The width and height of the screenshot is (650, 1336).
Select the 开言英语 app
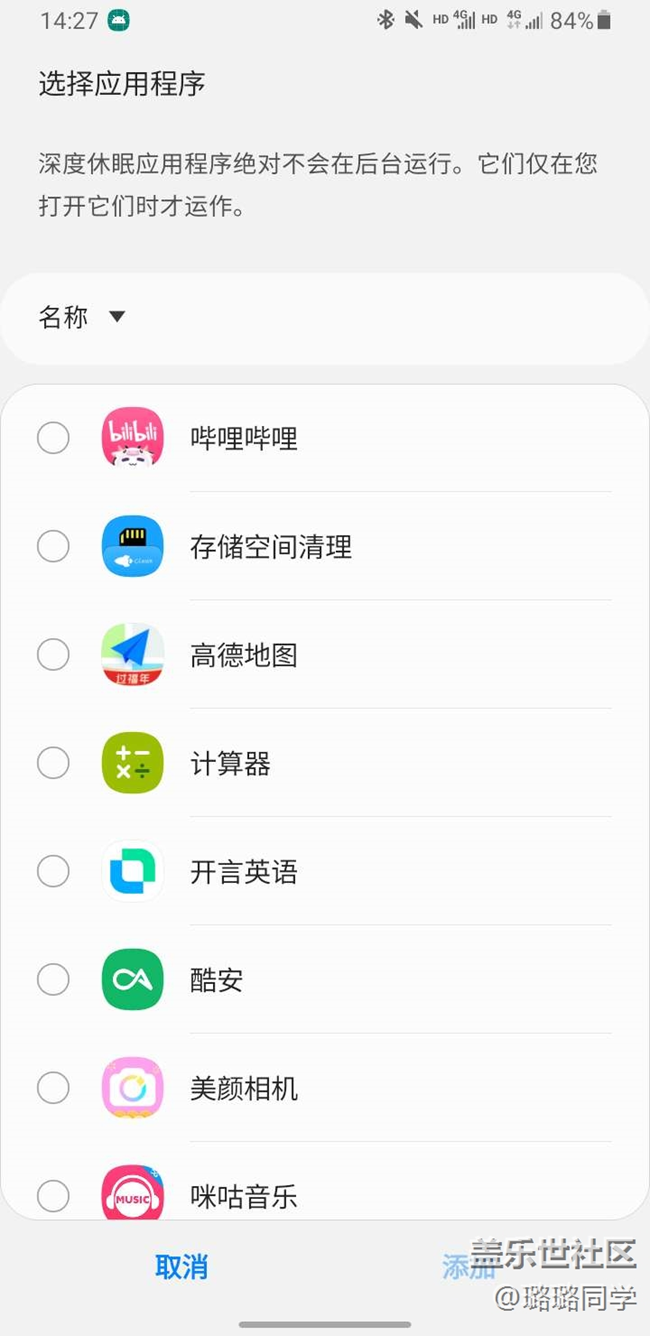(53, 871)
